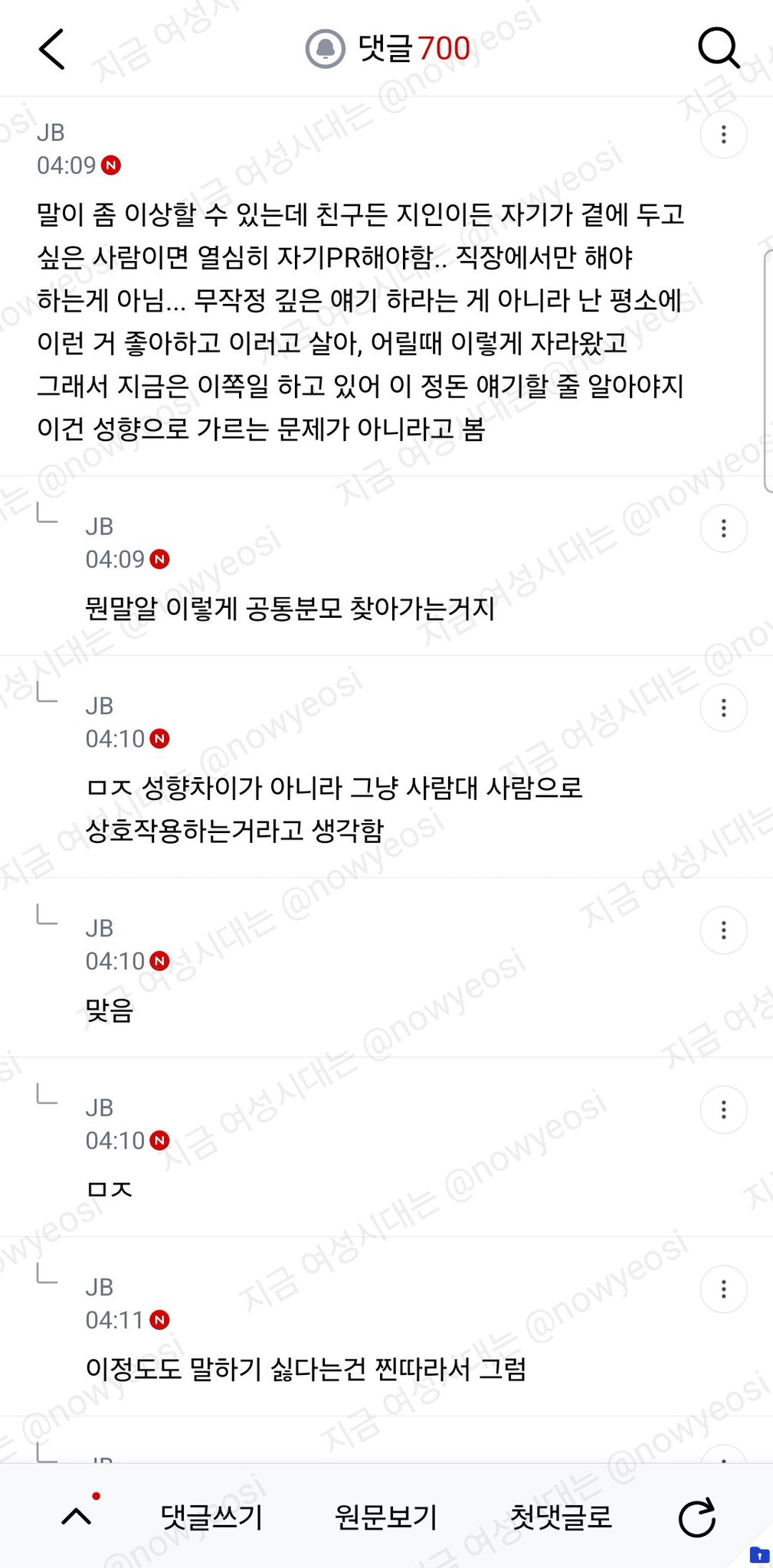773x1568 pixels.
Task: Open the overflow menu on reply 맞음
Action: tap(724, 930)
